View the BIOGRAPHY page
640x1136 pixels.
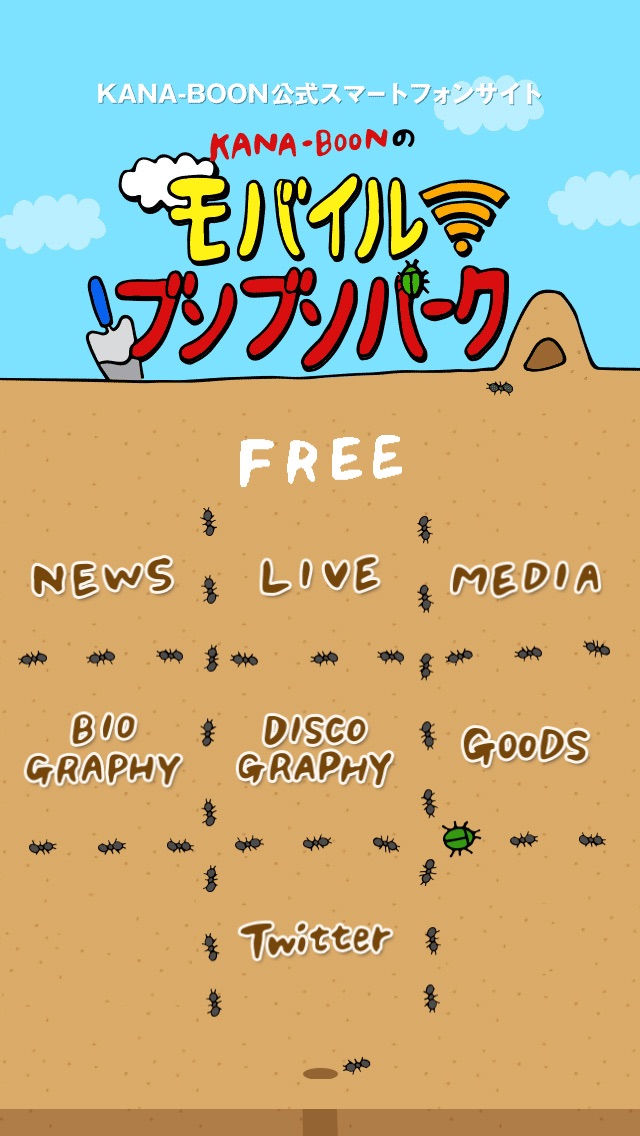point(103,750)
